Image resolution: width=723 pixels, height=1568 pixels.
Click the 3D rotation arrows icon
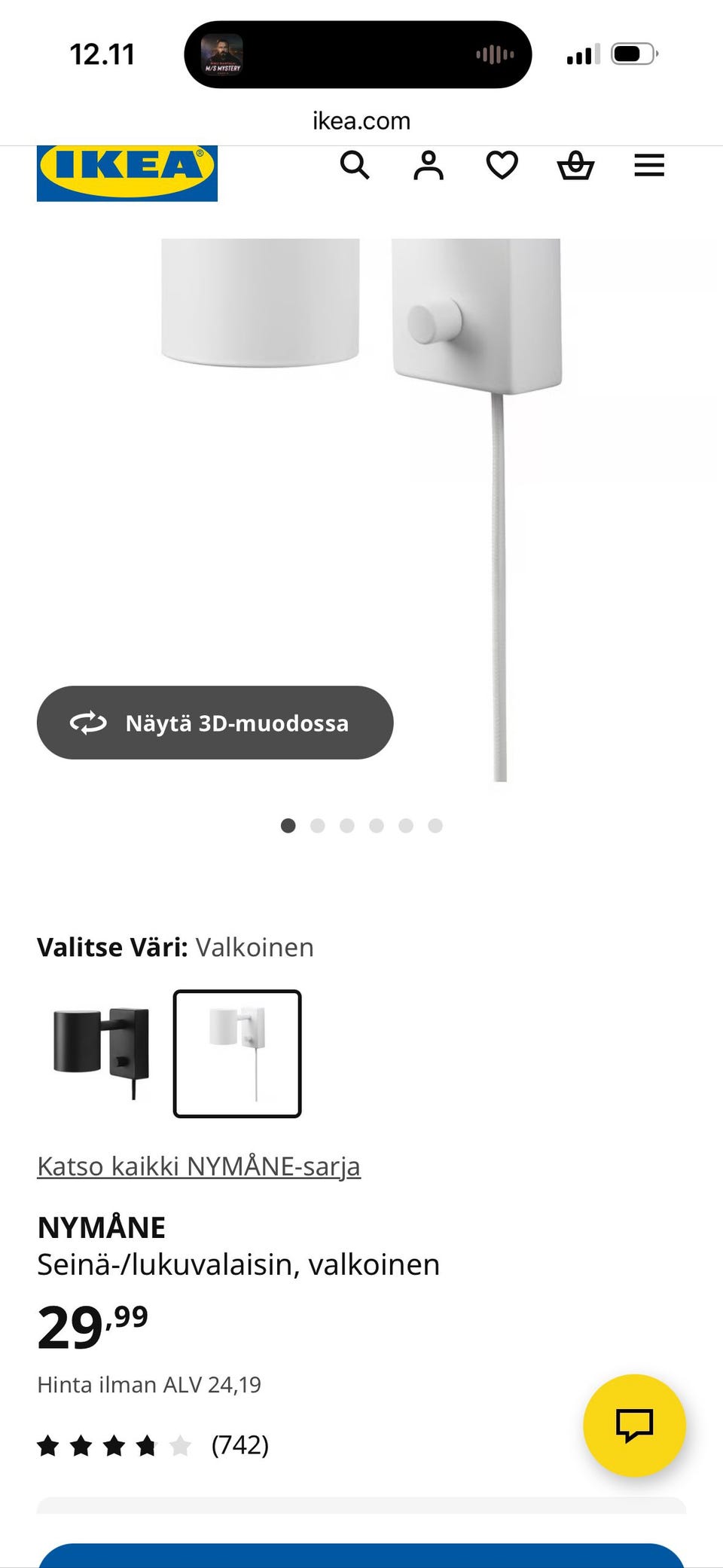click(x=90, y=723)
